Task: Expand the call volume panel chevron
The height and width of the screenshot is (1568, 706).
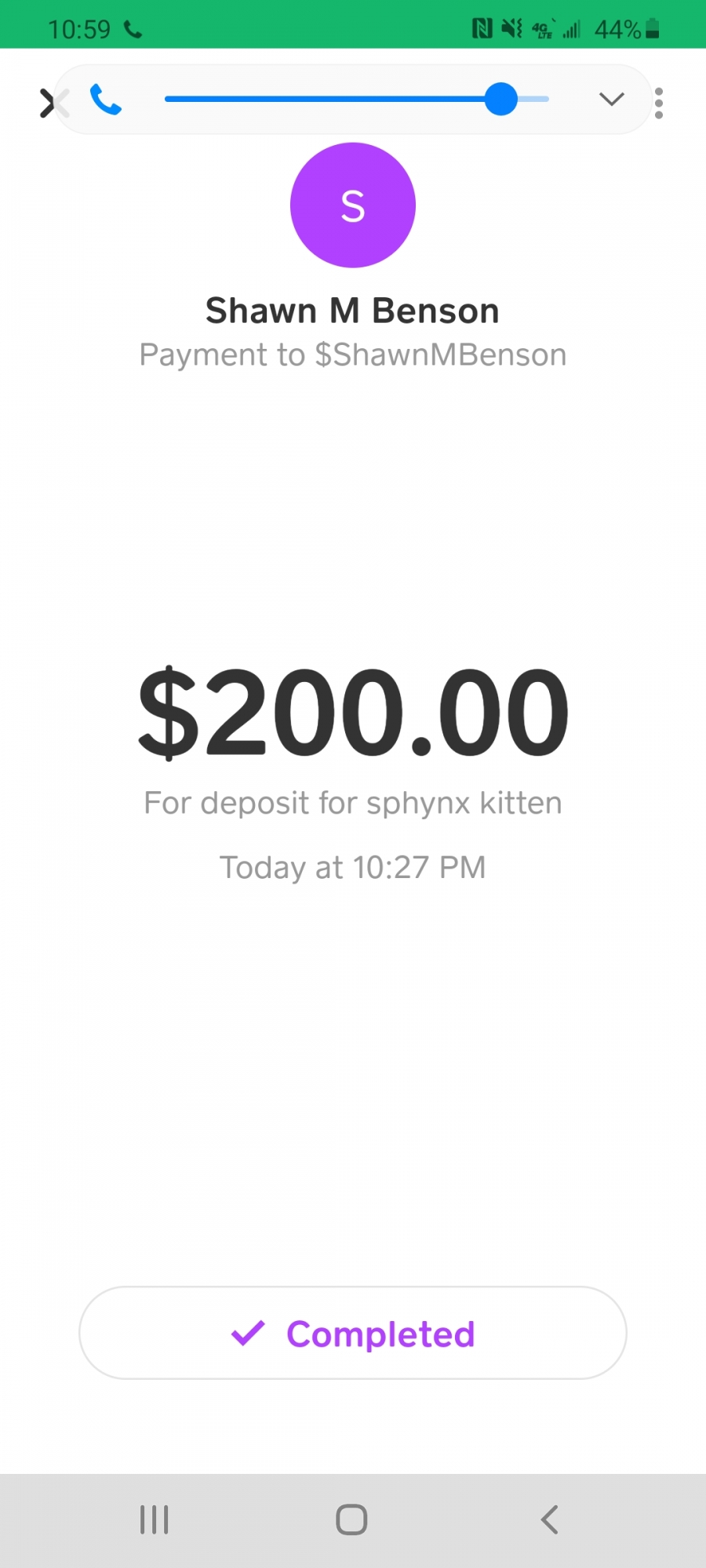Action: (611, 99)
